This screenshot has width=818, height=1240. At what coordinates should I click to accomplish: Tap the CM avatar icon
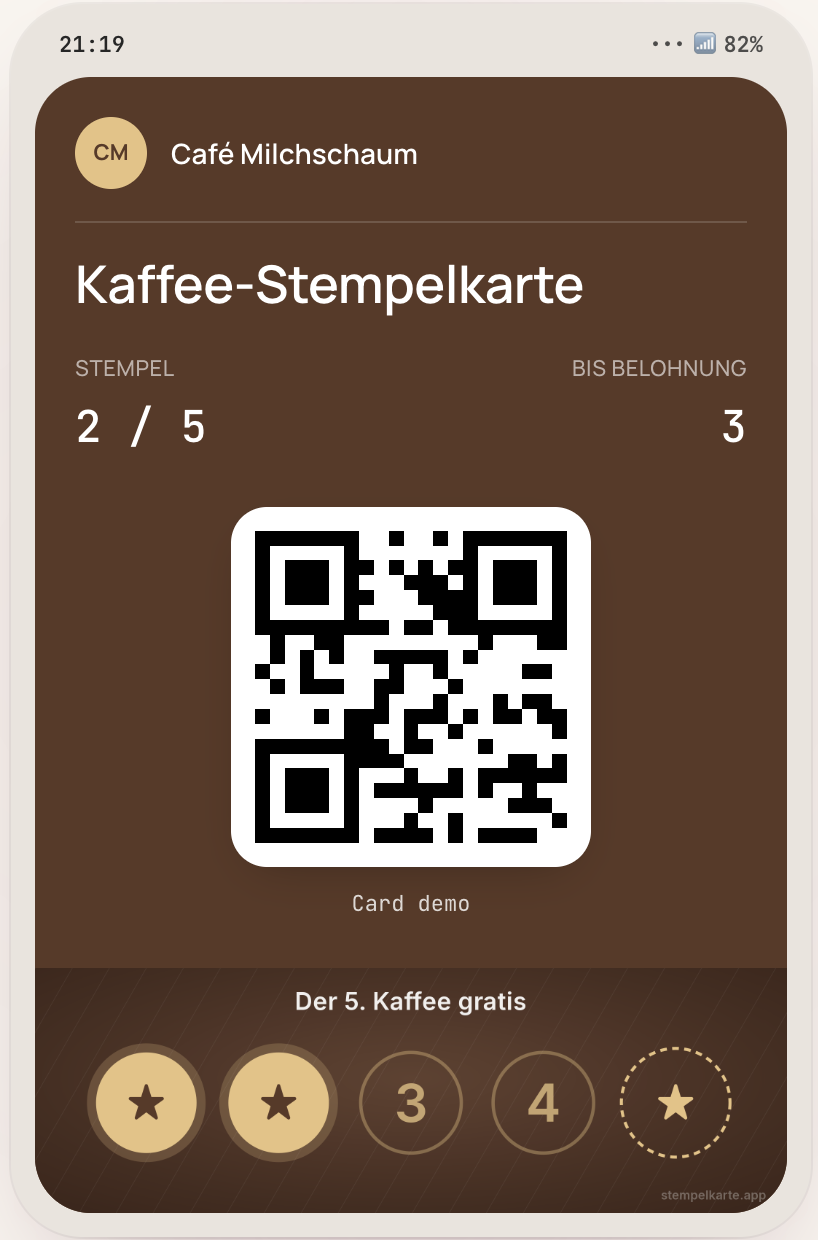[x=111, y=153]
